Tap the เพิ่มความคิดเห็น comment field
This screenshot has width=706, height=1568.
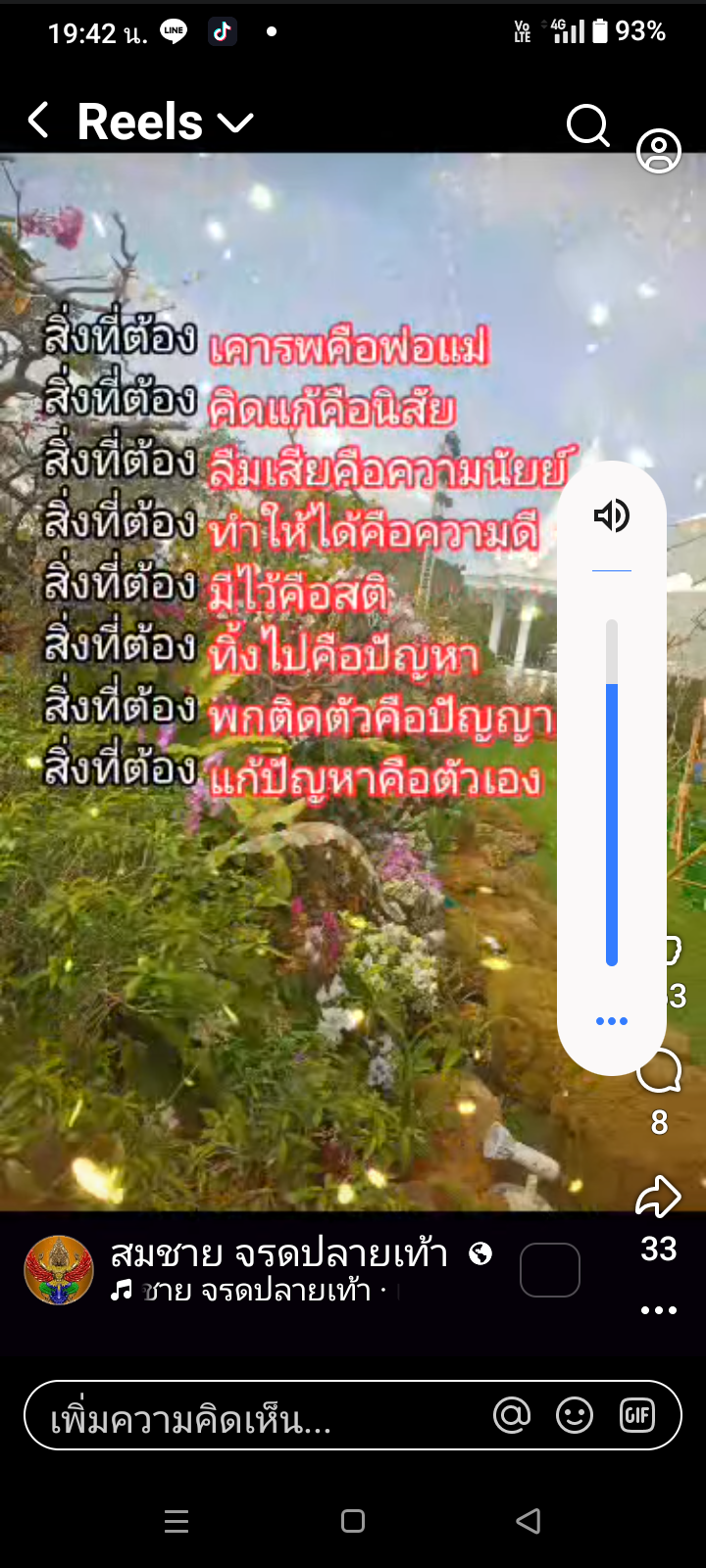point(245,1416)
